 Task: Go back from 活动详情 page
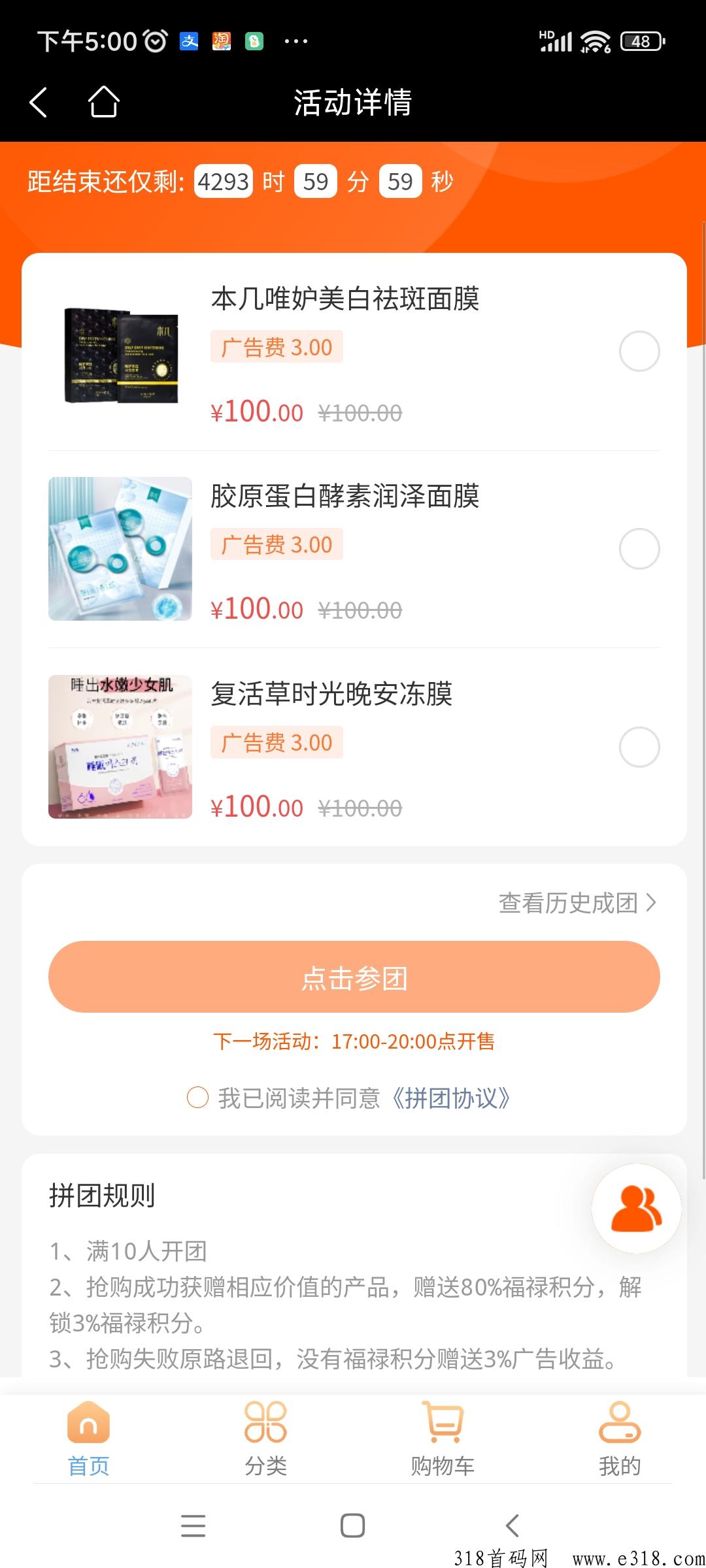39,103
